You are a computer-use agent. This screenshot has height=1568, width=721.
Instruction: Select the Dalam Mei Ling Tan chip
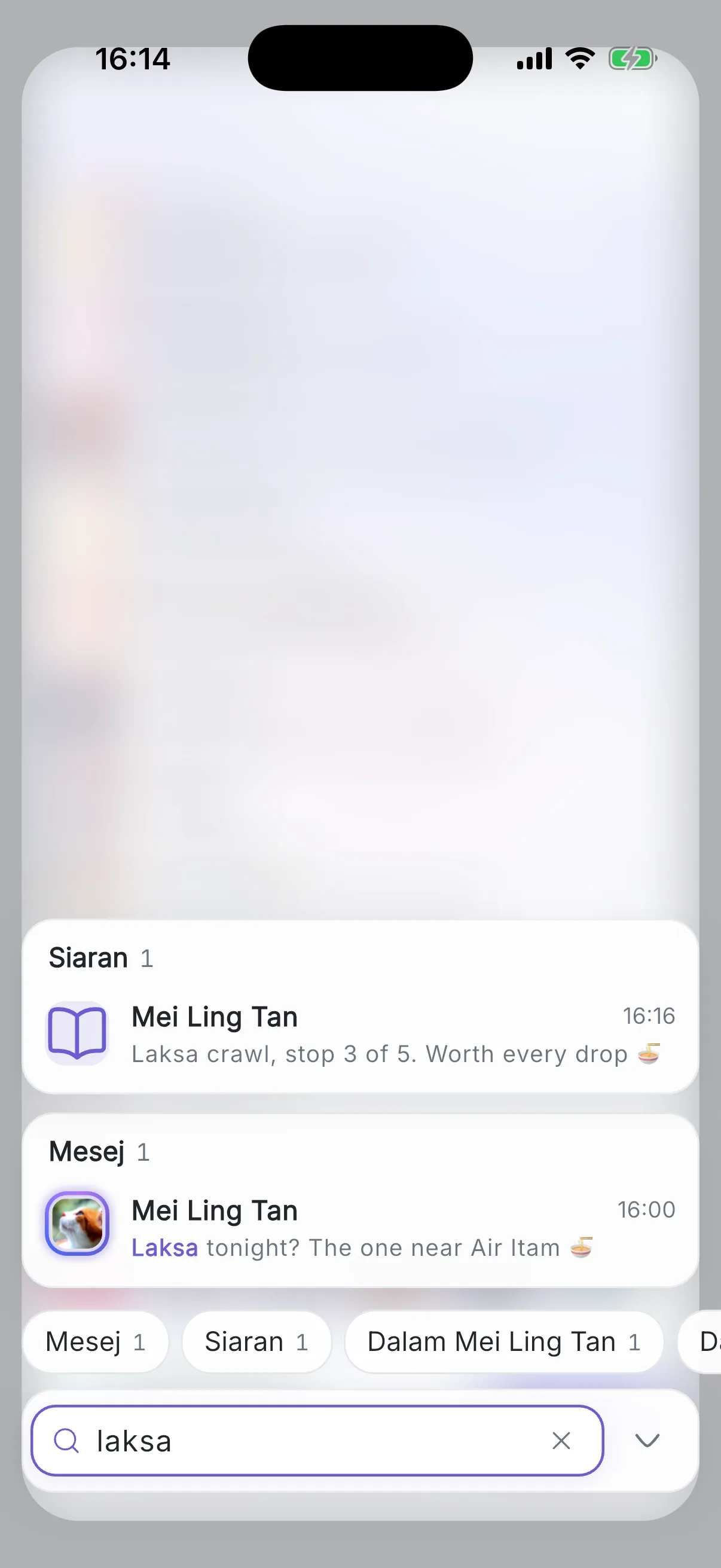tap(504, 1341)
